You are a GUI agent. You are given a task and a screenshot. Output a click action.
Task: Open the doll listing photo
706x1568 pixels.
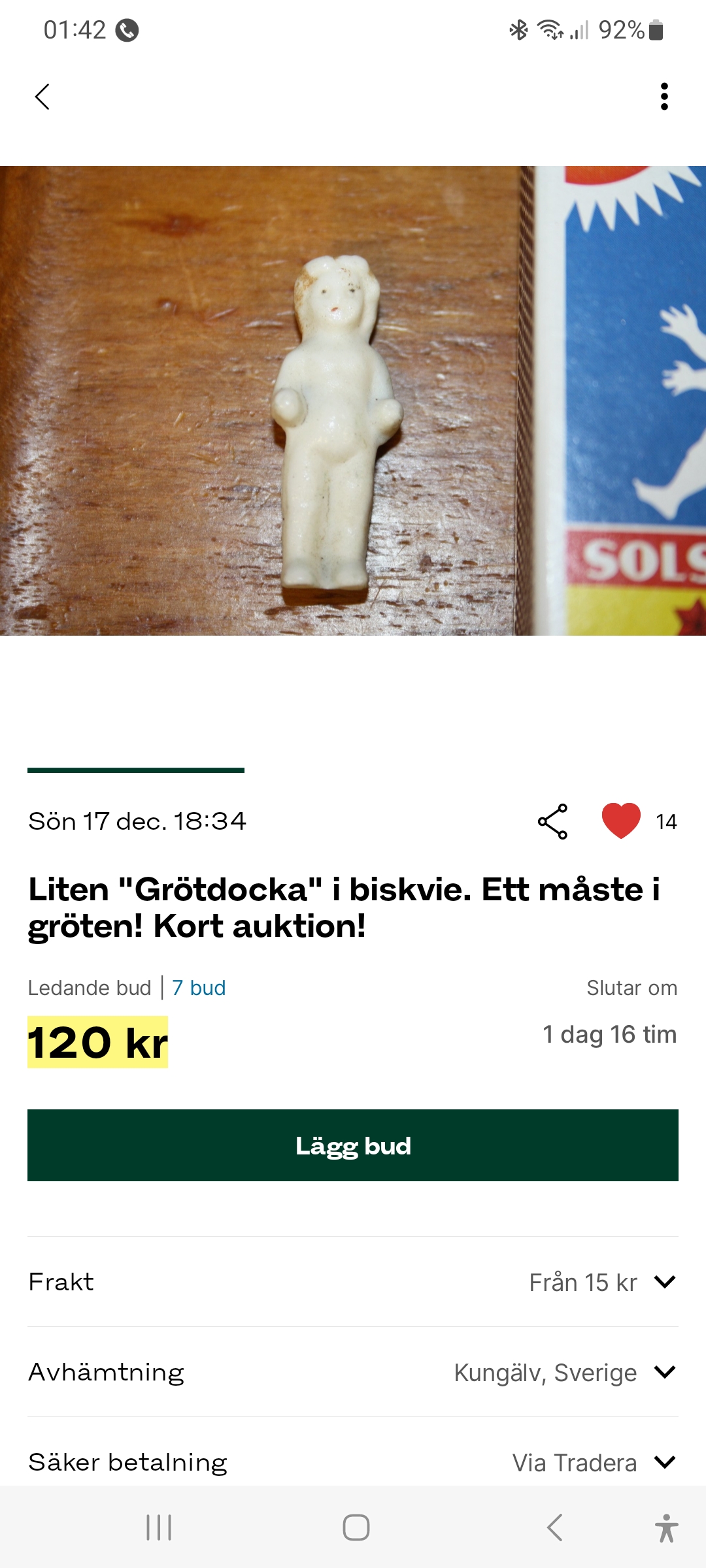[353, 400]
